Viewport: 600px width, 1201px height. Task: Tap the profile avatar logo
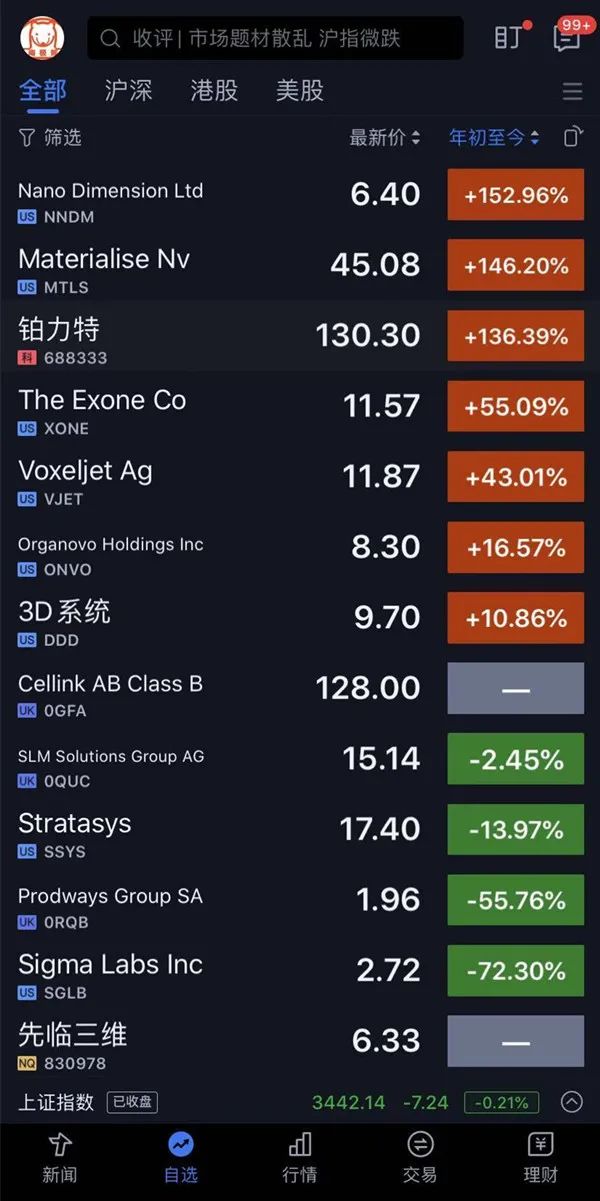tap(42, 38)
